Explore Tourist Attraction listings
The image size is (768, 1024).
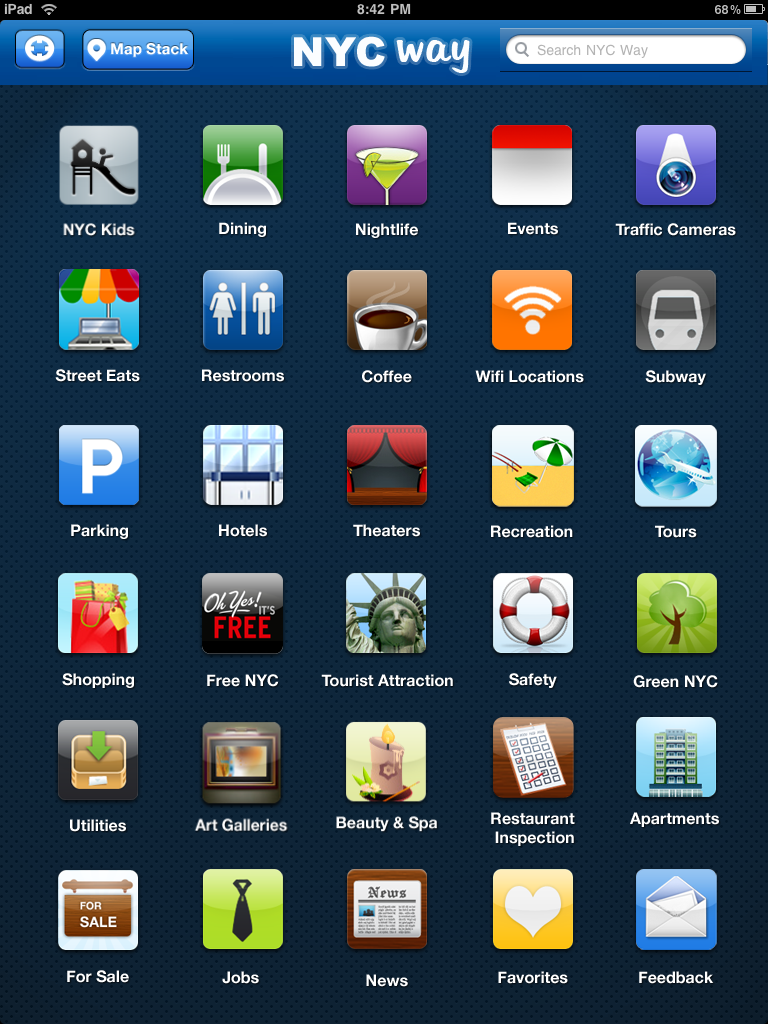point(387,614)
